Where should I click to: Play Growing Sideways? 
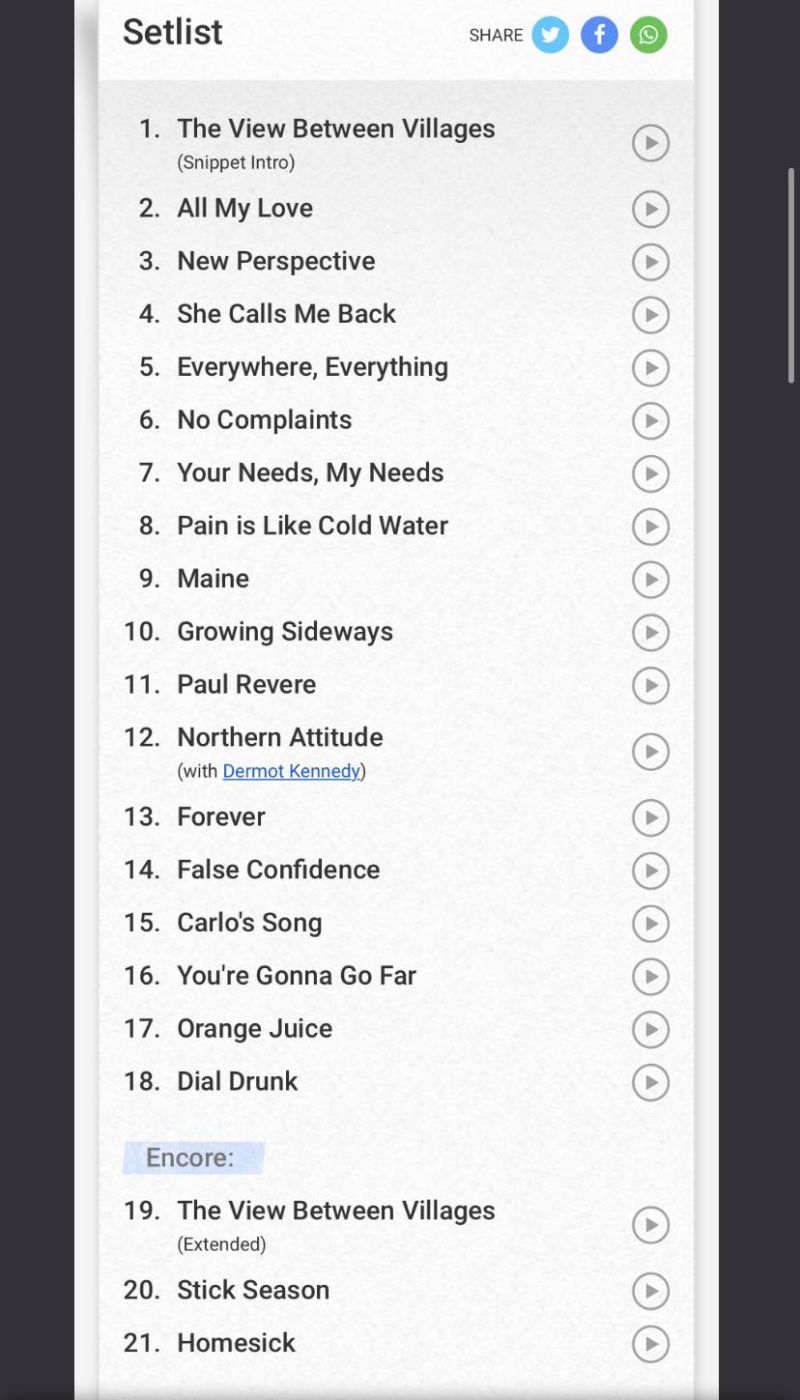(650, 633)
